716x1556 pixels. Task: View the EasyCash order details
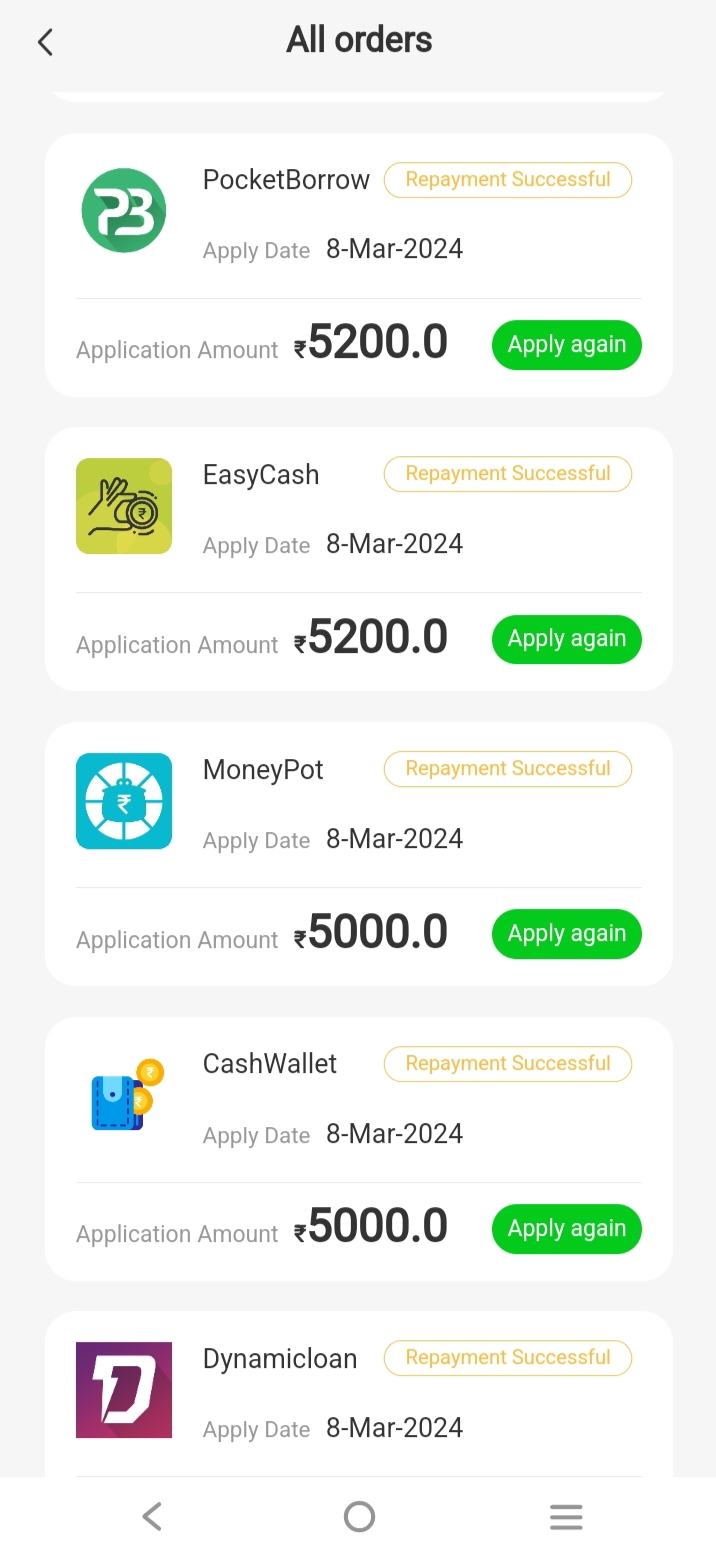pos(261,475)
